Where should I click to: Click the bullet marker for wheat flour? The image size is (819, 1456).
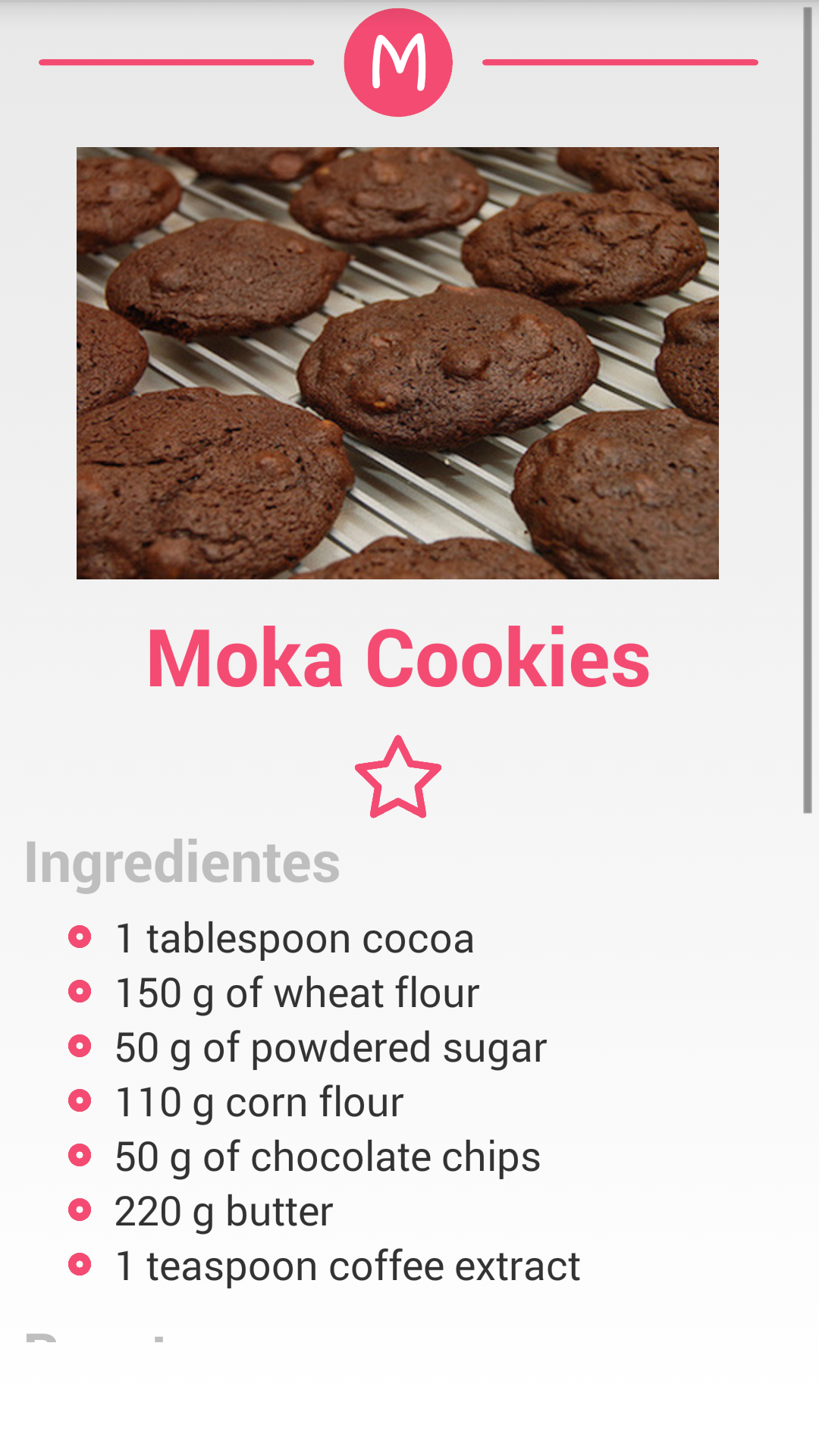click(x=80, y=992)
